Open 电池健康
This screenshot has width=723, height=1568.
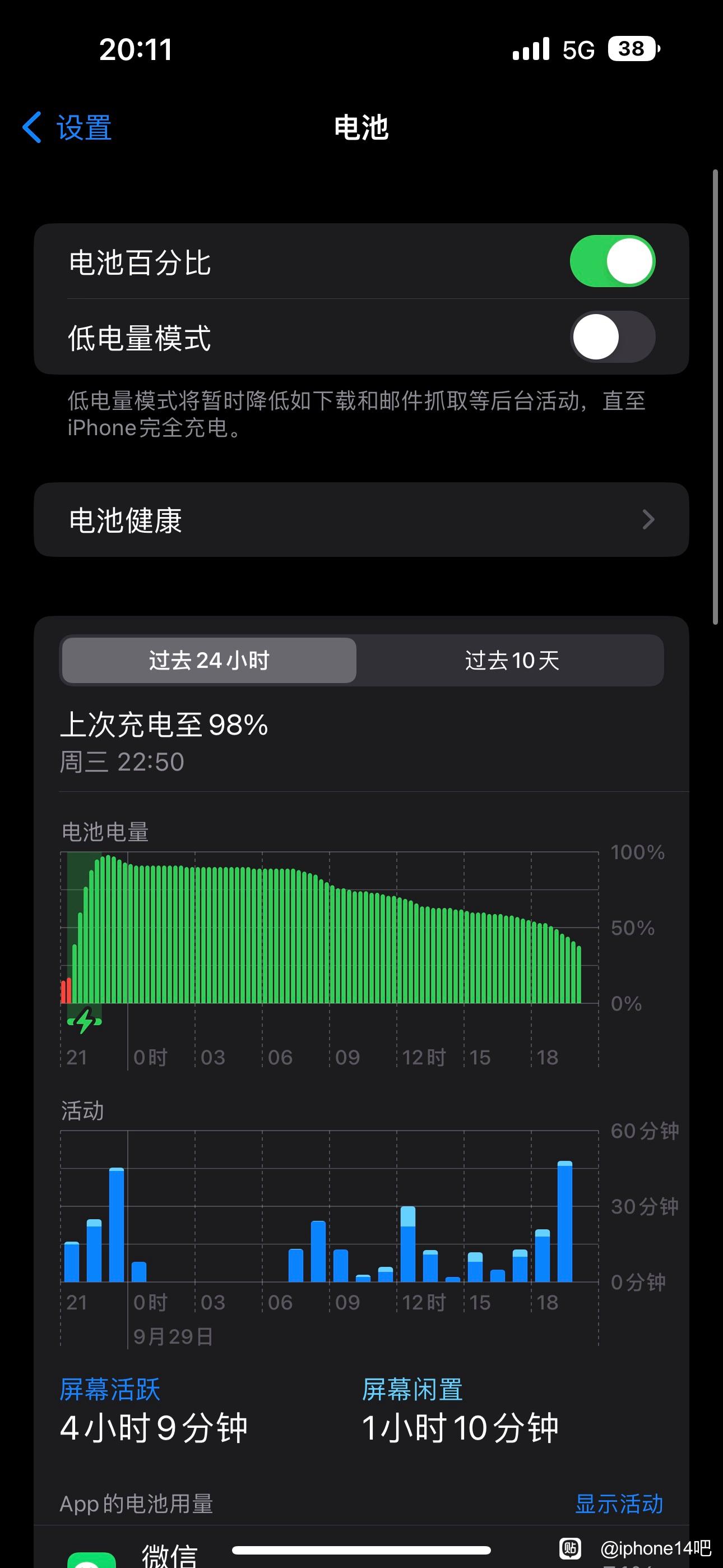pos(361,520)
